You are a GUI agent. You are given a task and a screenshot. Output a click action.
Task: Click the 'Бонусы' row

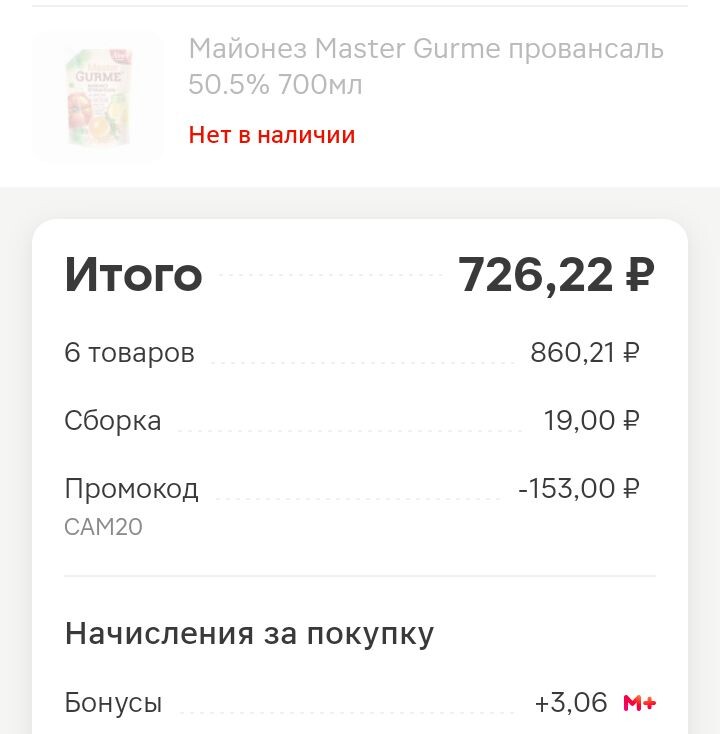[113, 702]
